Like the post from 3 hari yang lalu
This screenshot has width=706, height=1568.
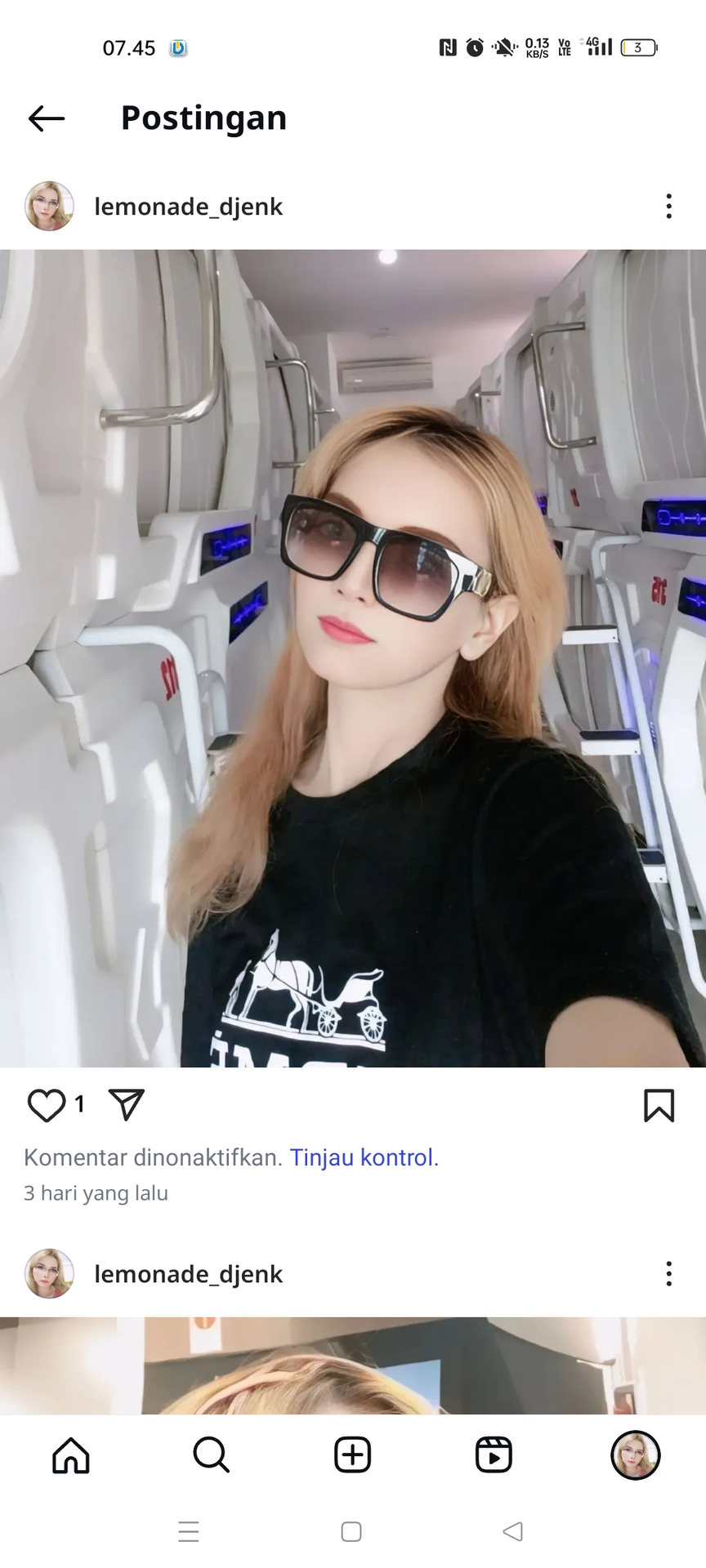click(47, 1106)
